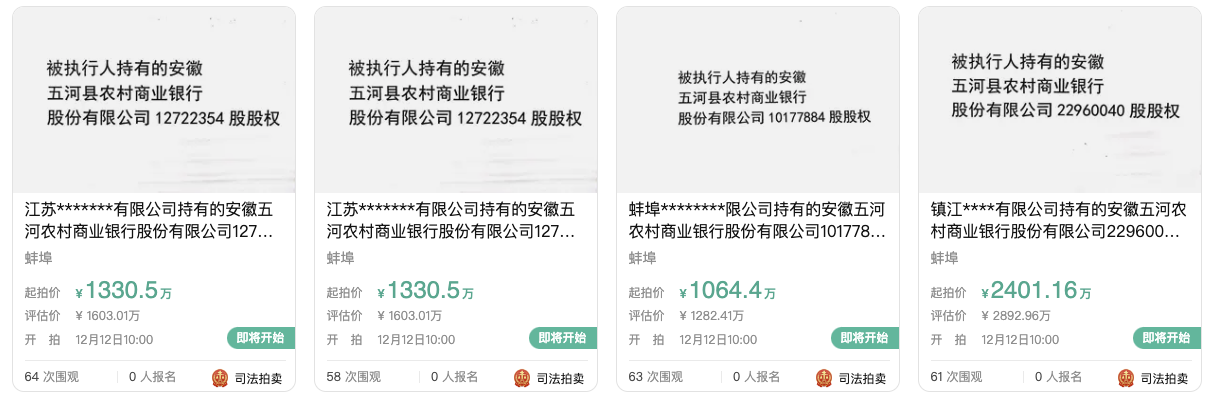View the 蚌埠 listing priced ¥1064.4万
1217x401 pixels.
coord(757,221)
